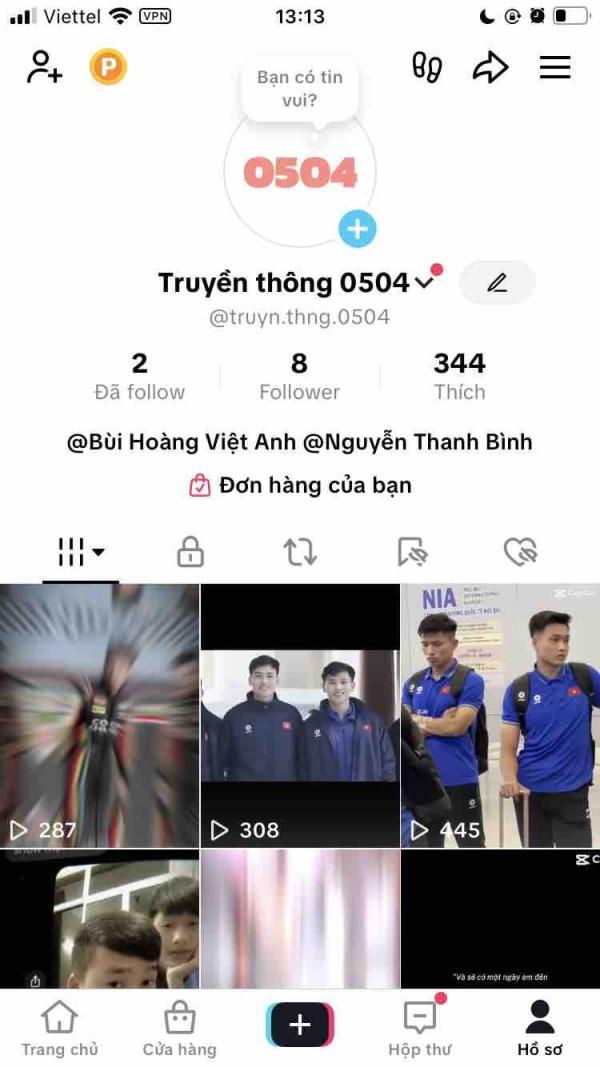Switch to the private videos lock tab
This screenshot has height=1067, width=600.
coord(190,551)
